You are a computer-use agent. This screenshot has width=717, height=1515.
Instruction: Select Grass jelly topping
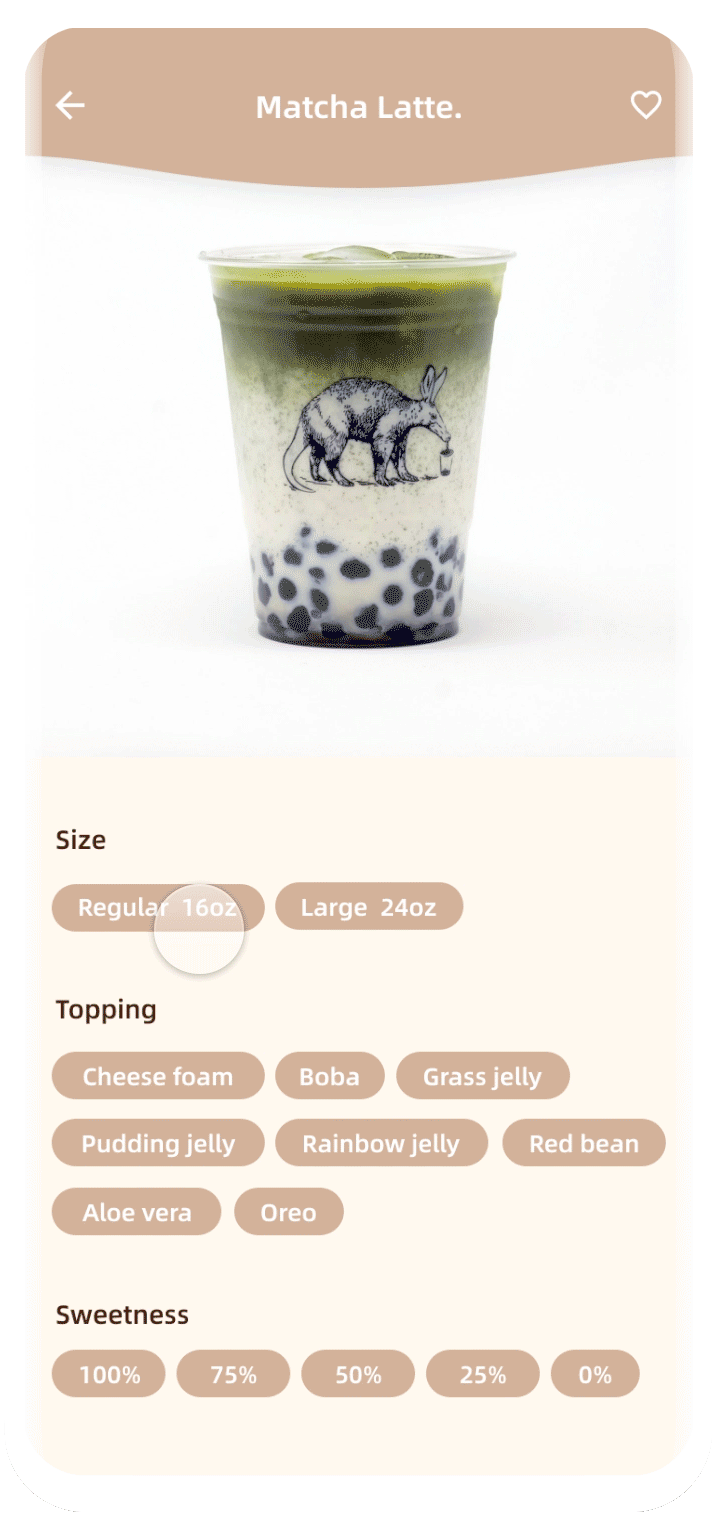[x=482, y=1076]
